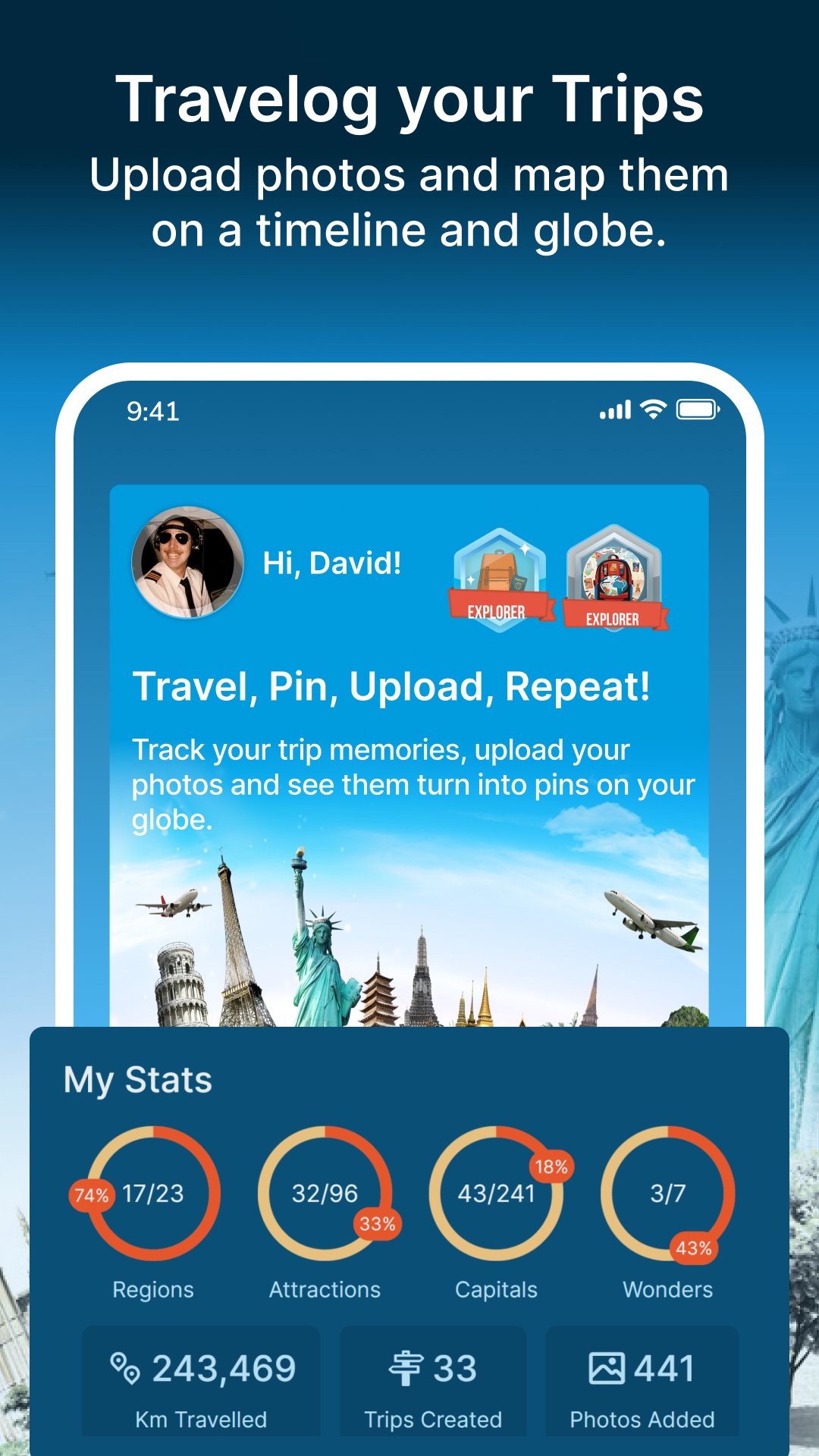The height and width of the screenshot is (1456, 819).
Task: Open David's profile picture
Action: pos(187,563)
